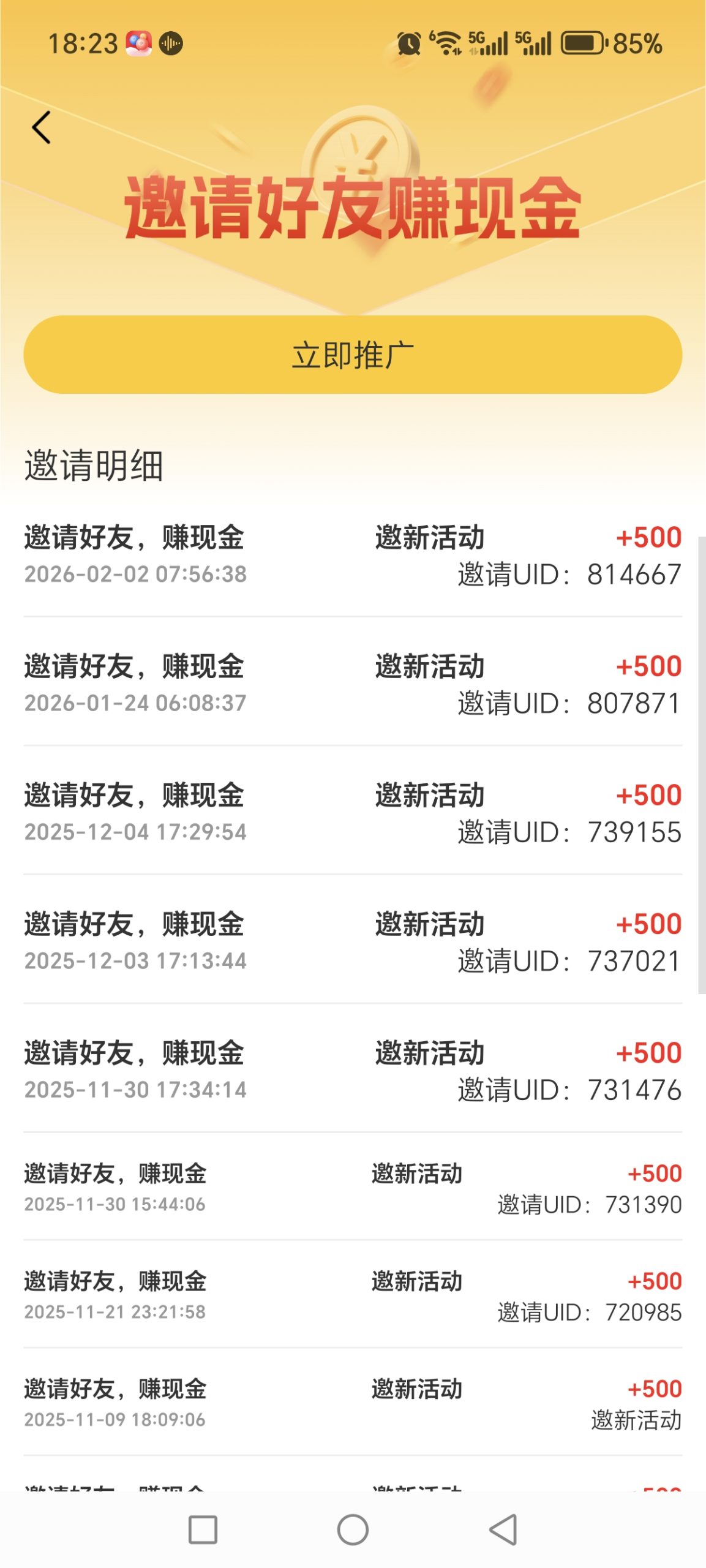Screen dimensions: 706x1568
Task: Tap the battery indicator in the status bar
Action: coord(580,43)
